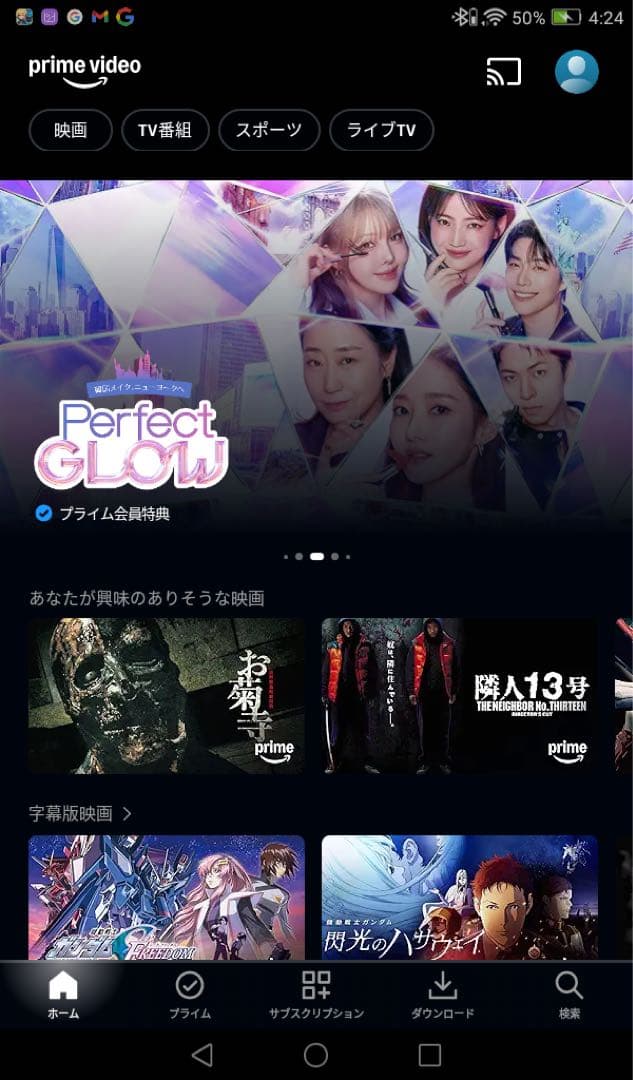
Task: Select the TV番組 filter chip
Action: pos(164,130)
